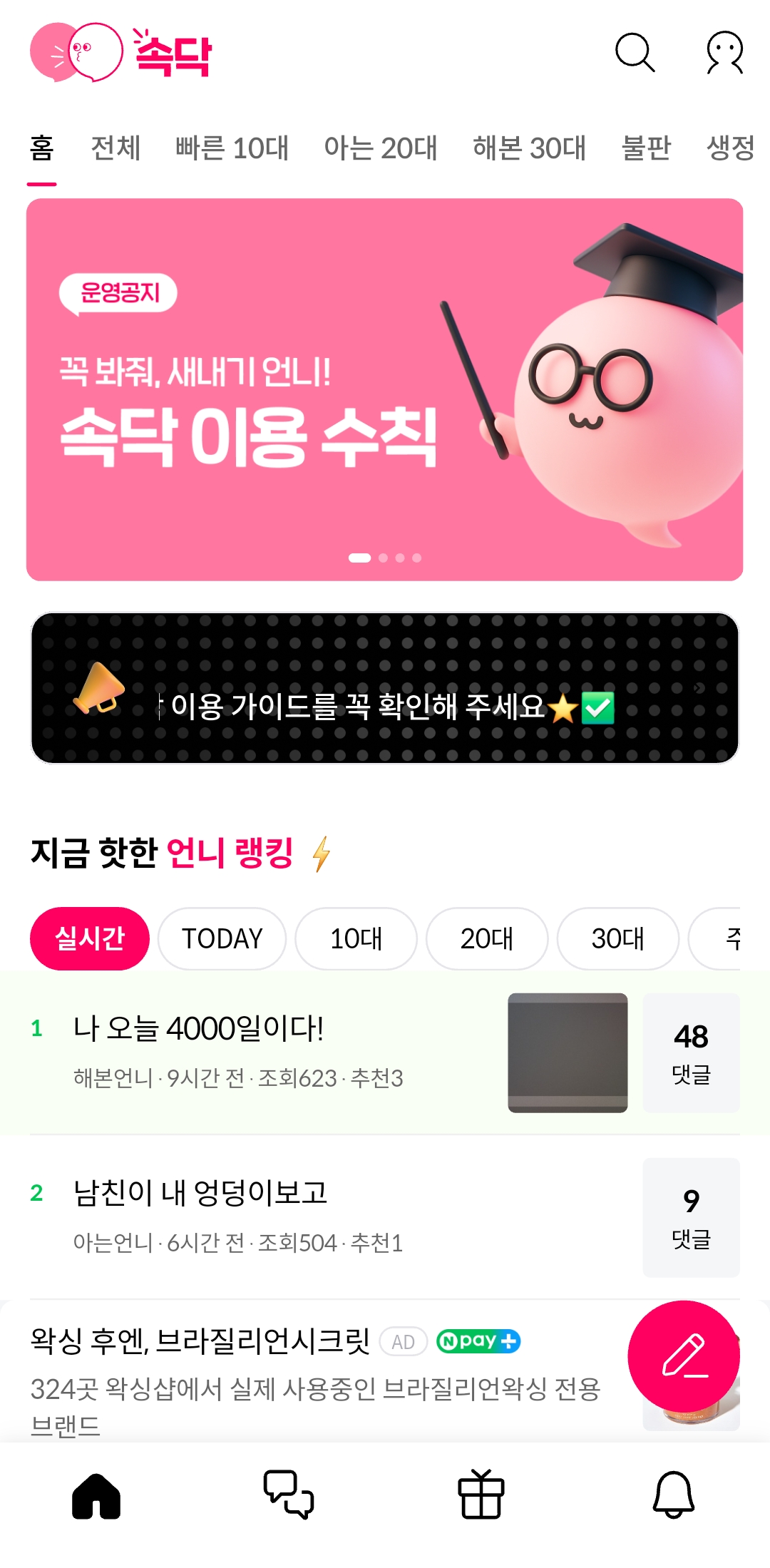Switch to the 전체 tab
The image size is (770, 1568).
pos(115,148)
